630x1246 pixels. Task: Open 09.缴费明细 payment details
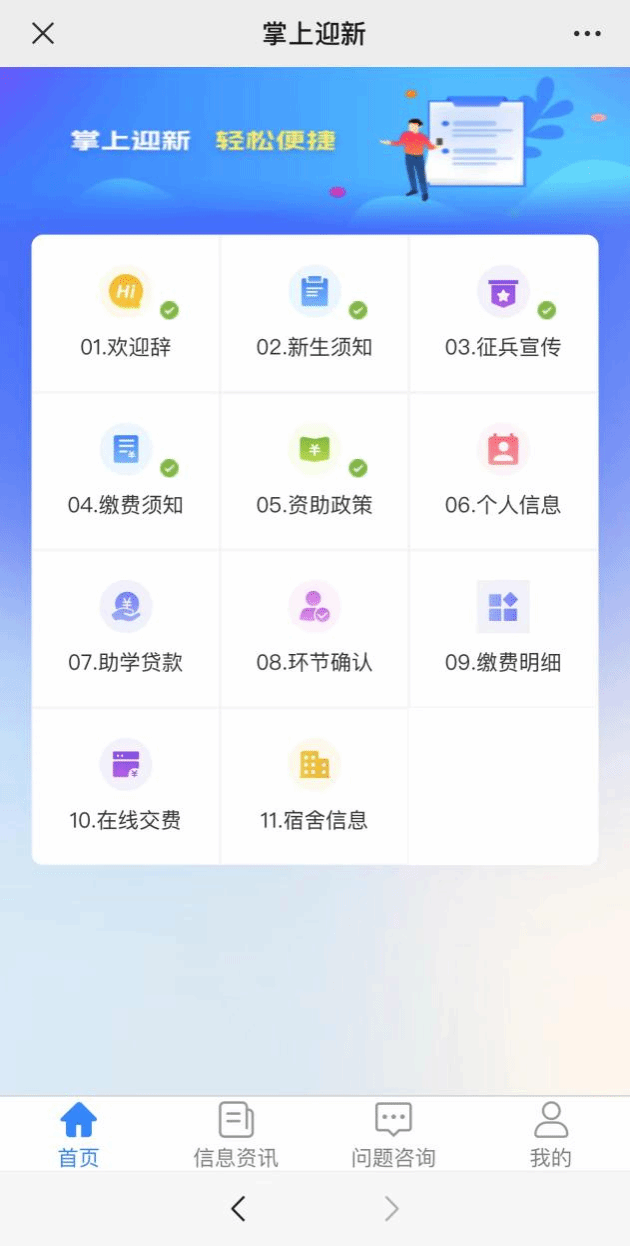point(503,629)
